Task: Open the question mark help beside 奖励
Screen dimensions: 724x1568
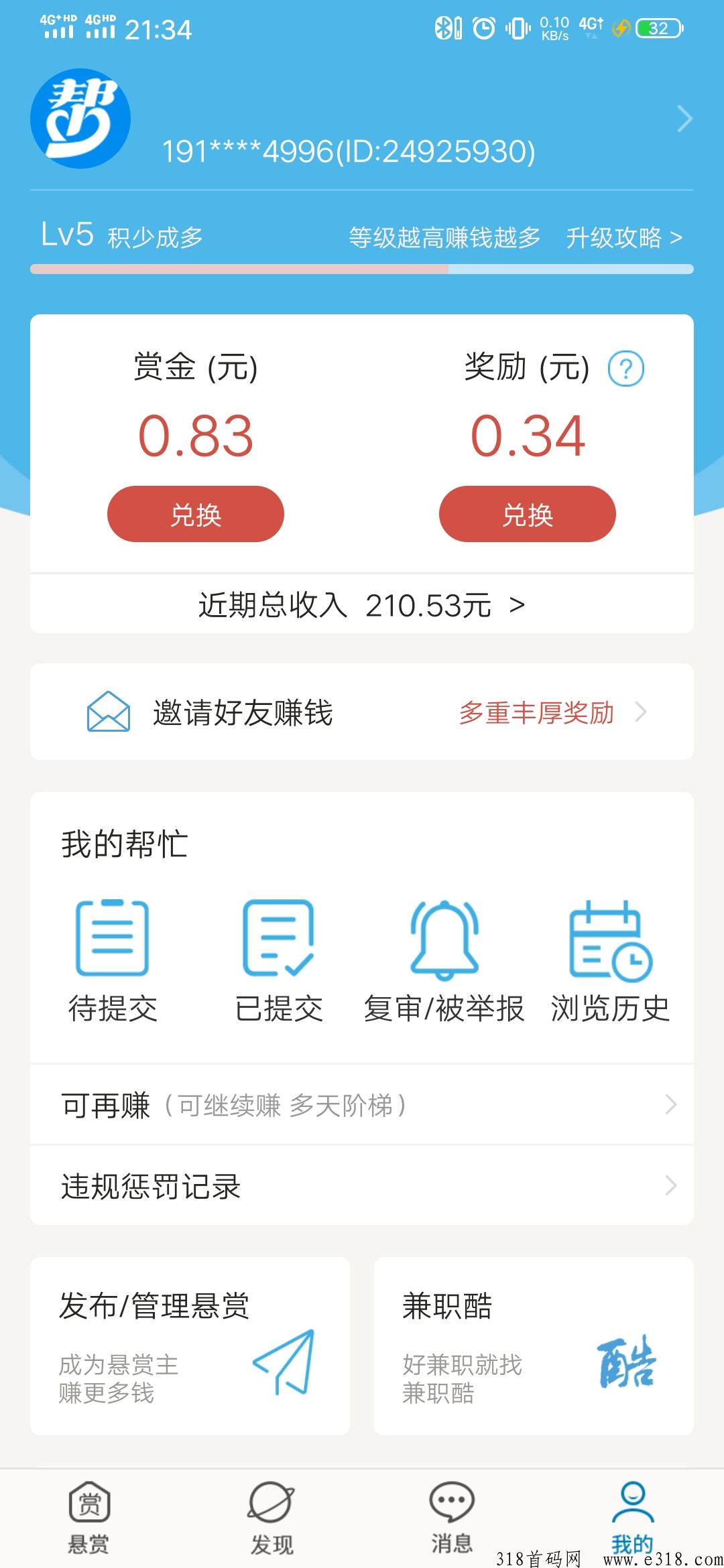Action: (625, 369)
